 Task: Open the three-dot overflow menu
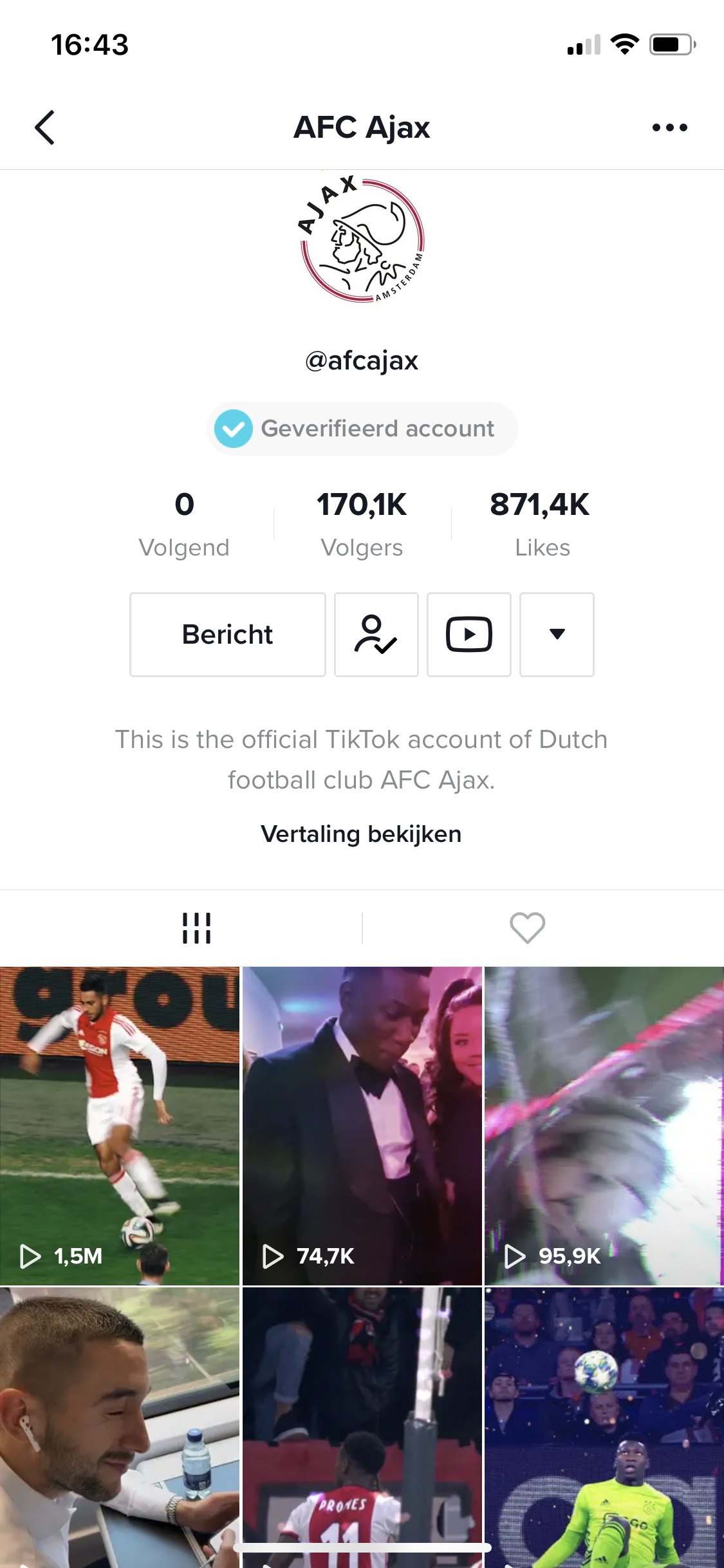[669, 127]
